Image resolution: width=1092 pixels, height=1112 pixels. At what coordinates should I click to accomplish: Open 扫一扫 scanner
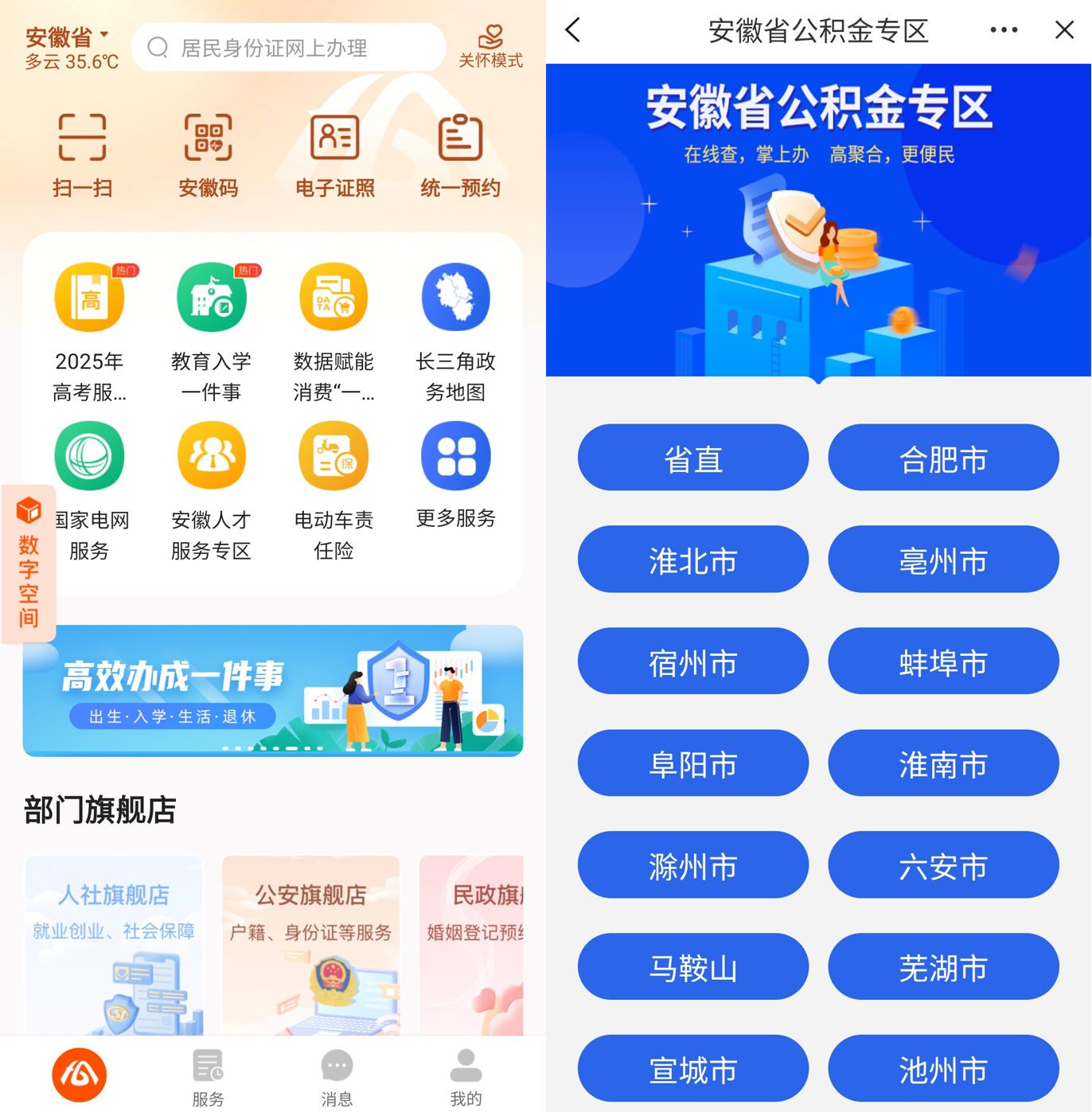click(83, 154)
